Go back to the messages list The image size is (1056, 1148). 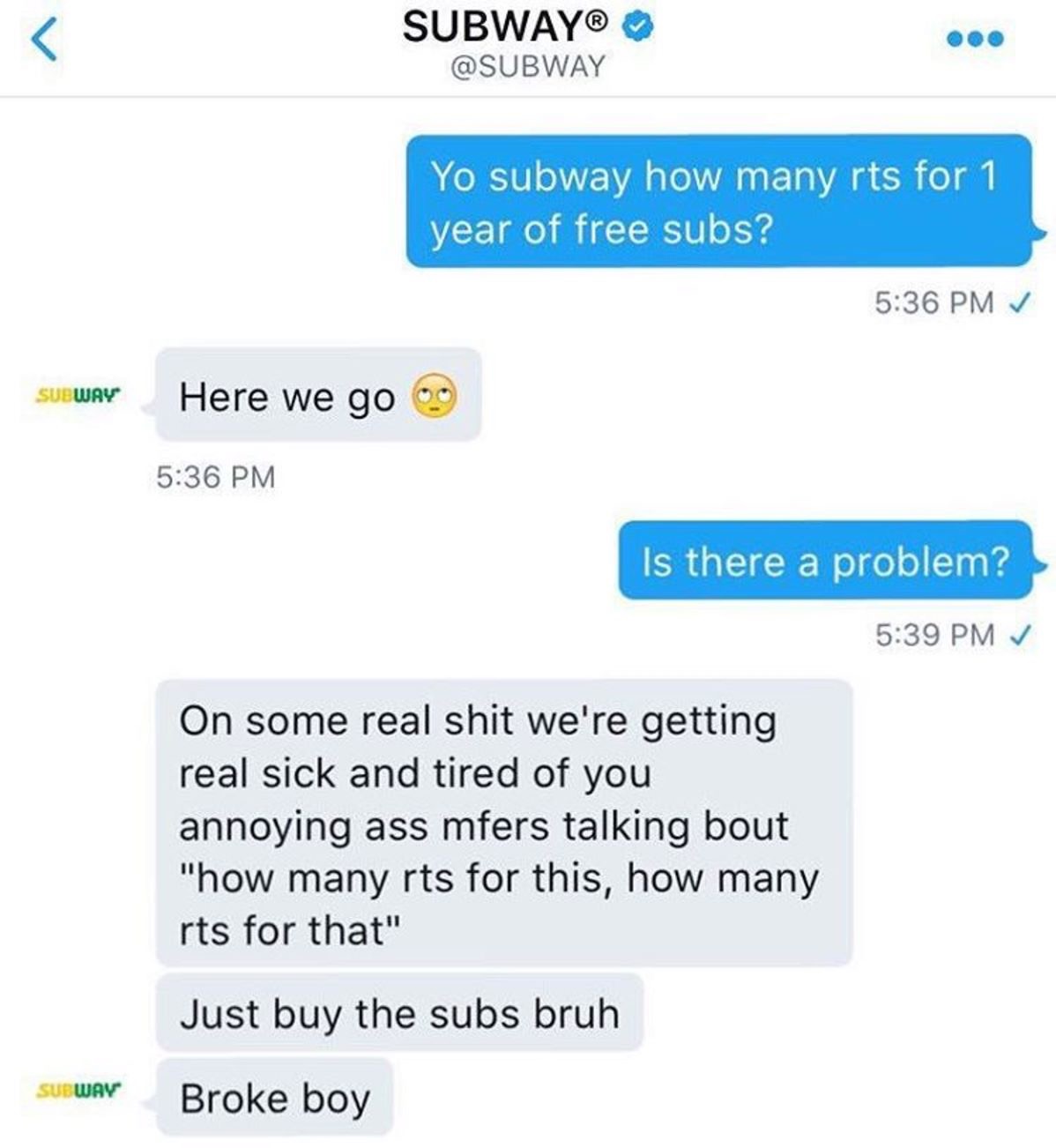click(x=44, y=41)
